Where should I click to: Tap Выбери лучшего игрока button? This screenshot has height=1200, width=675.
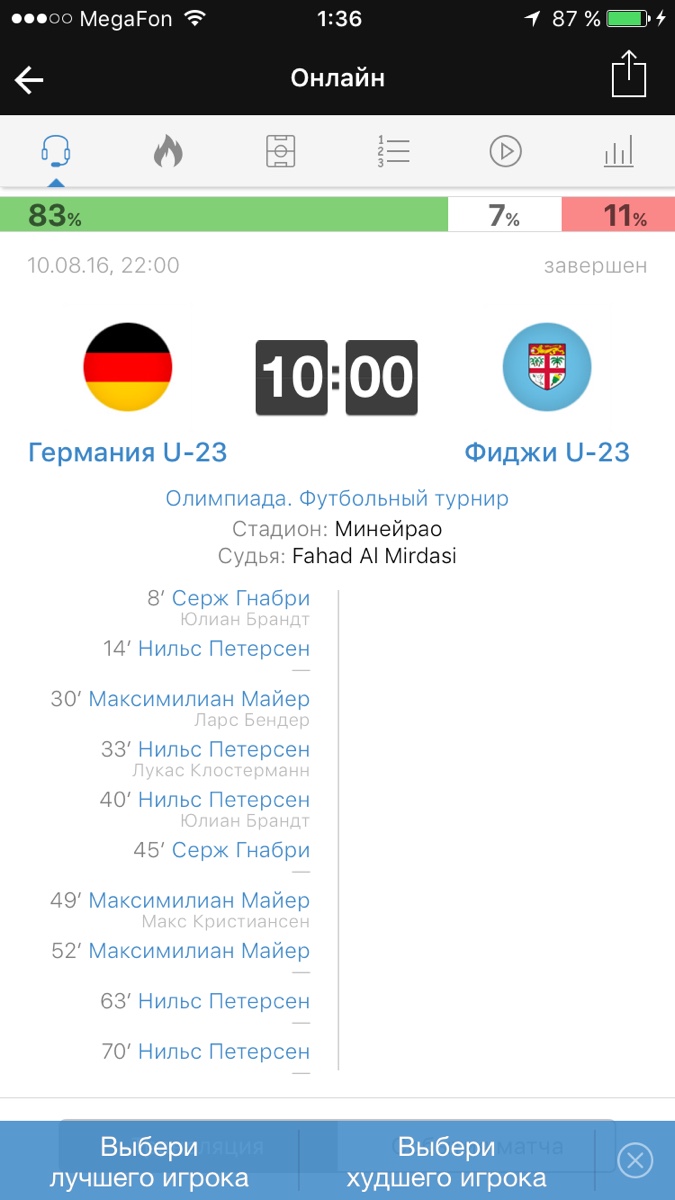(x=149, y=1161)
